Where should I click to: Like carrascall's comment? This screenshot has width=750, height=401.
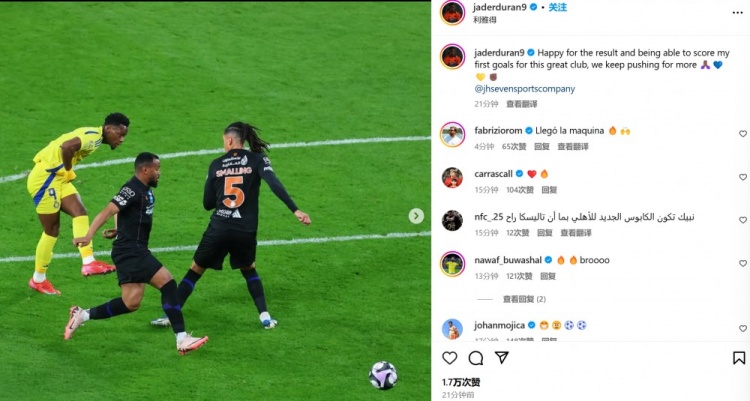[742, 177]
